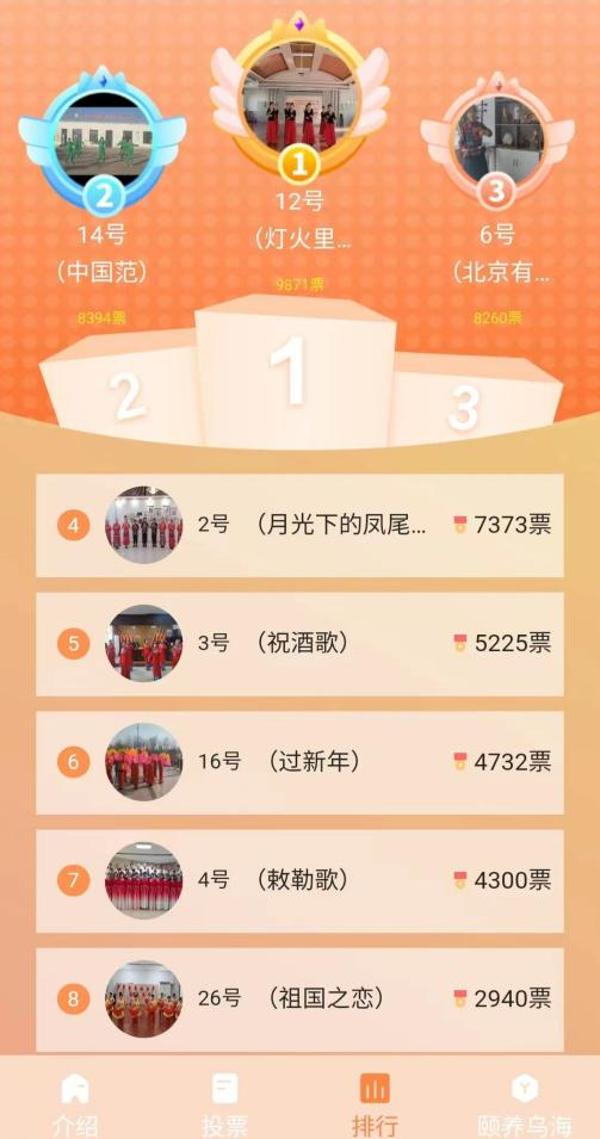The image size is (600, 1139).
Task: View second-place entry 14号 中国范
Action: pos(101,140)
